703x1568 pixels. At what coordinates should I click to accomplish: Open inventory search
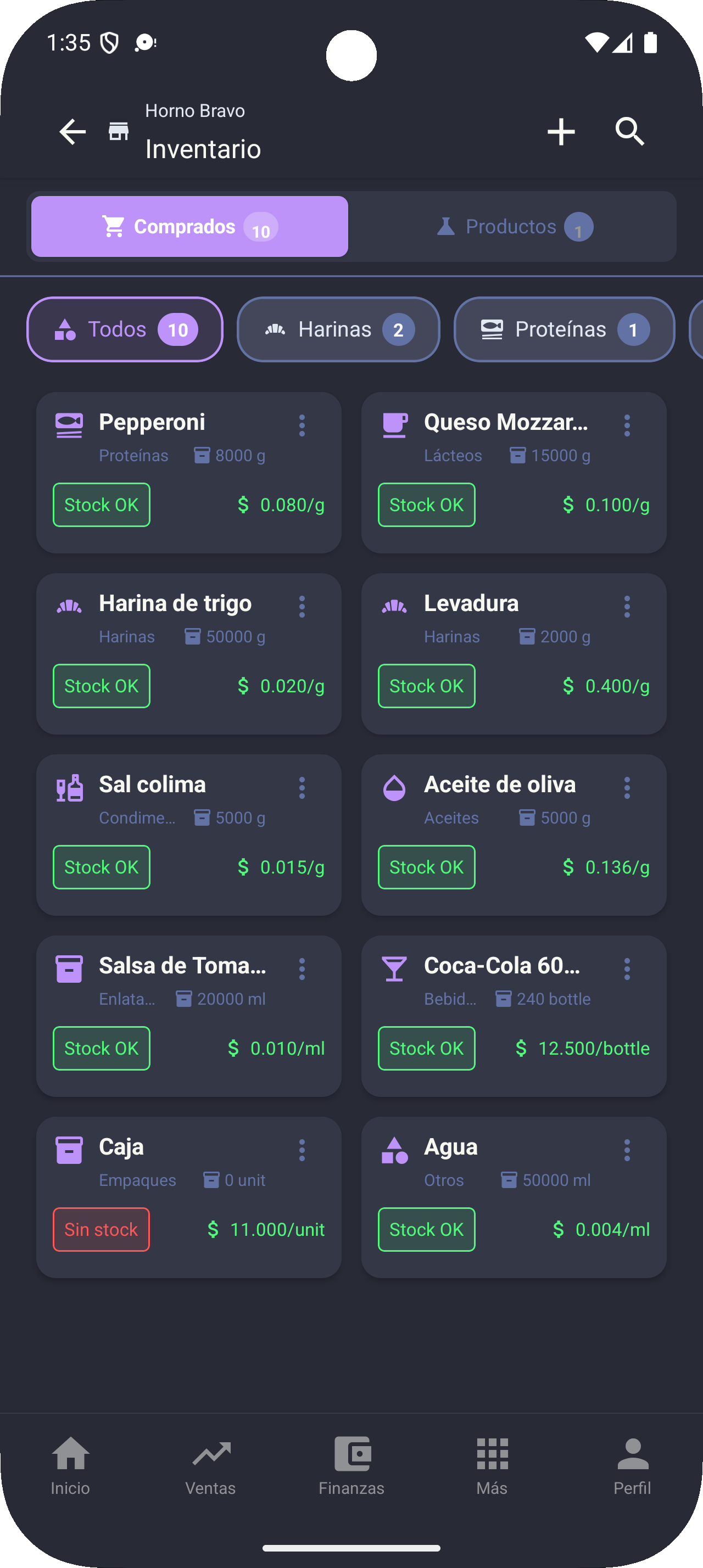[629, 131]
